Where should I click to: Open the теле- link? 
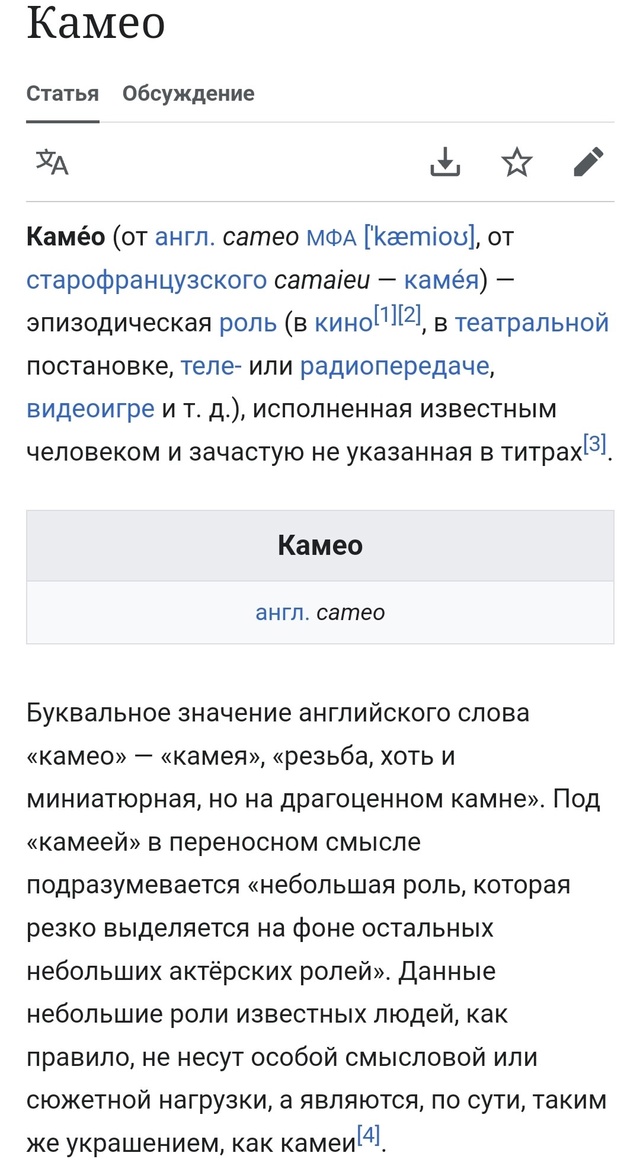[x=212, y=366]
